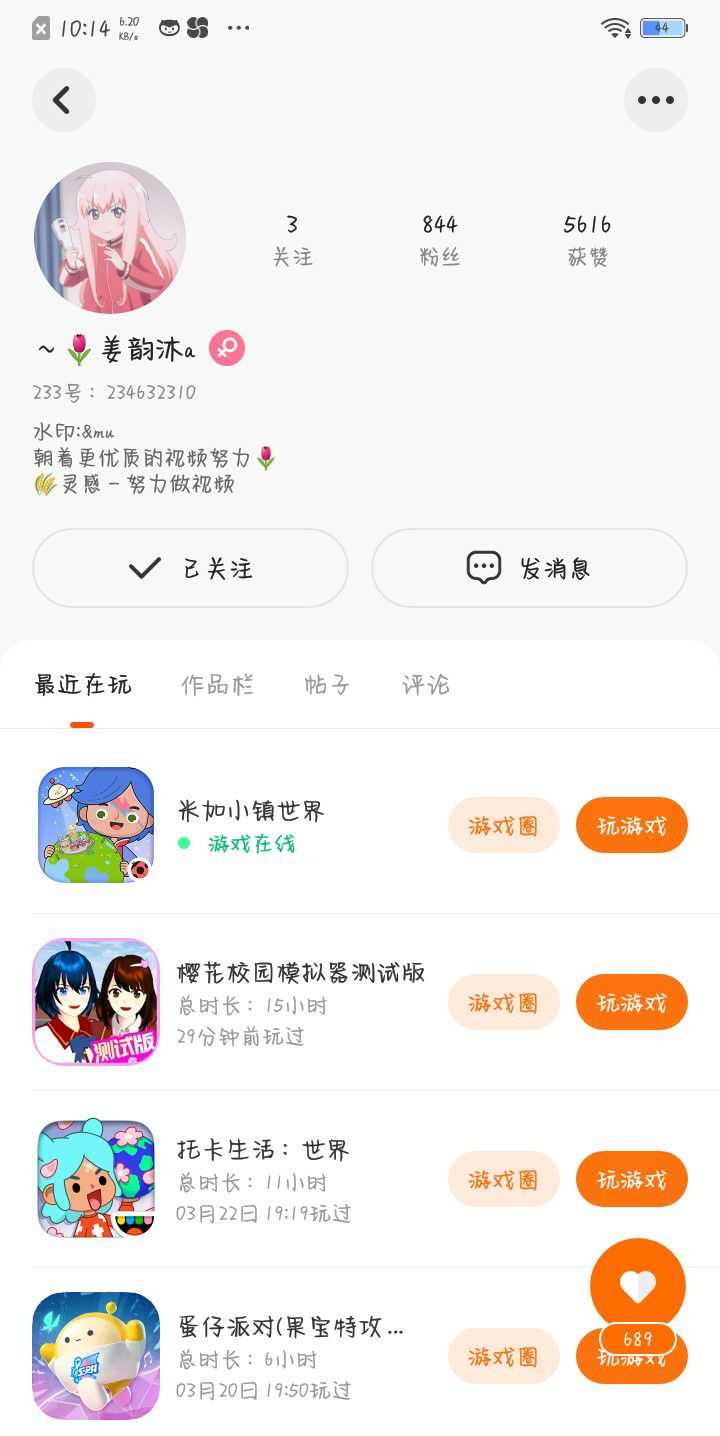Open 游戏圈 for 米加小镇世界
The height and width of the screenshot is (1436, 720).
(x=503, y=826)
